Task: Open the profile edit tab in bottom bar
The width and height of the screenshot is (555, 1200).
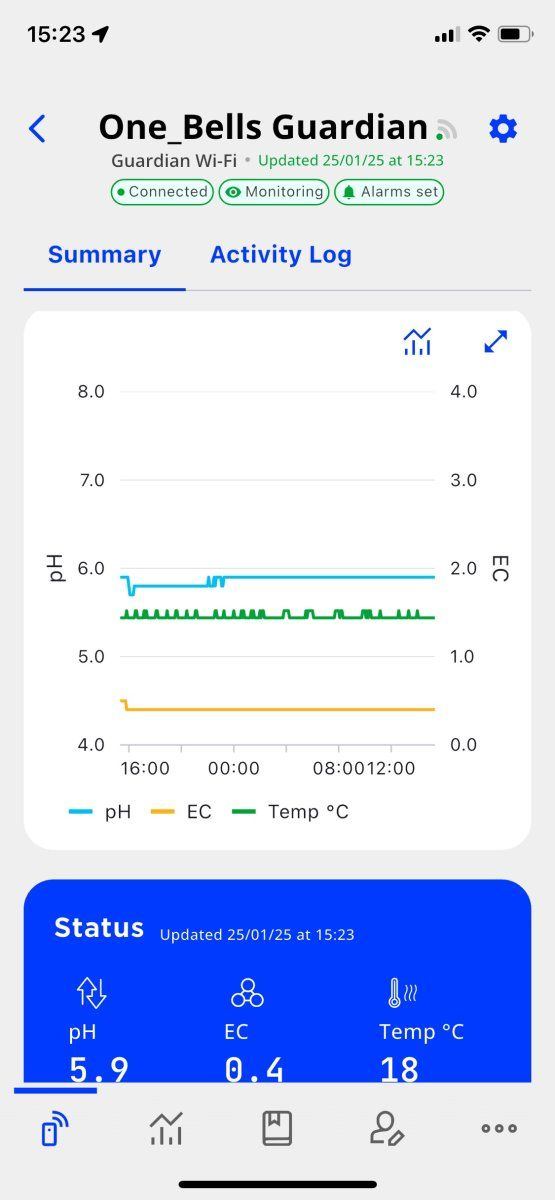Action: (387, 1128)
